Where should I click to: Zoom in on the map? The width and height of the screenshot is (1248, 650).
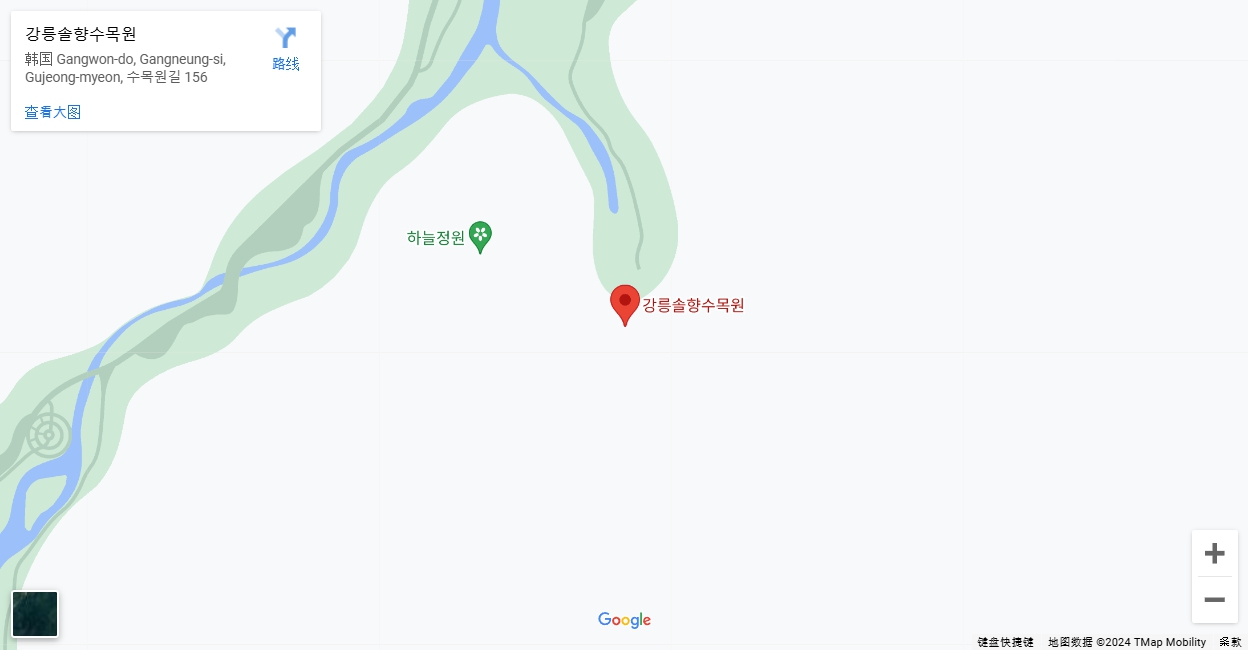tap(1214, 554)
